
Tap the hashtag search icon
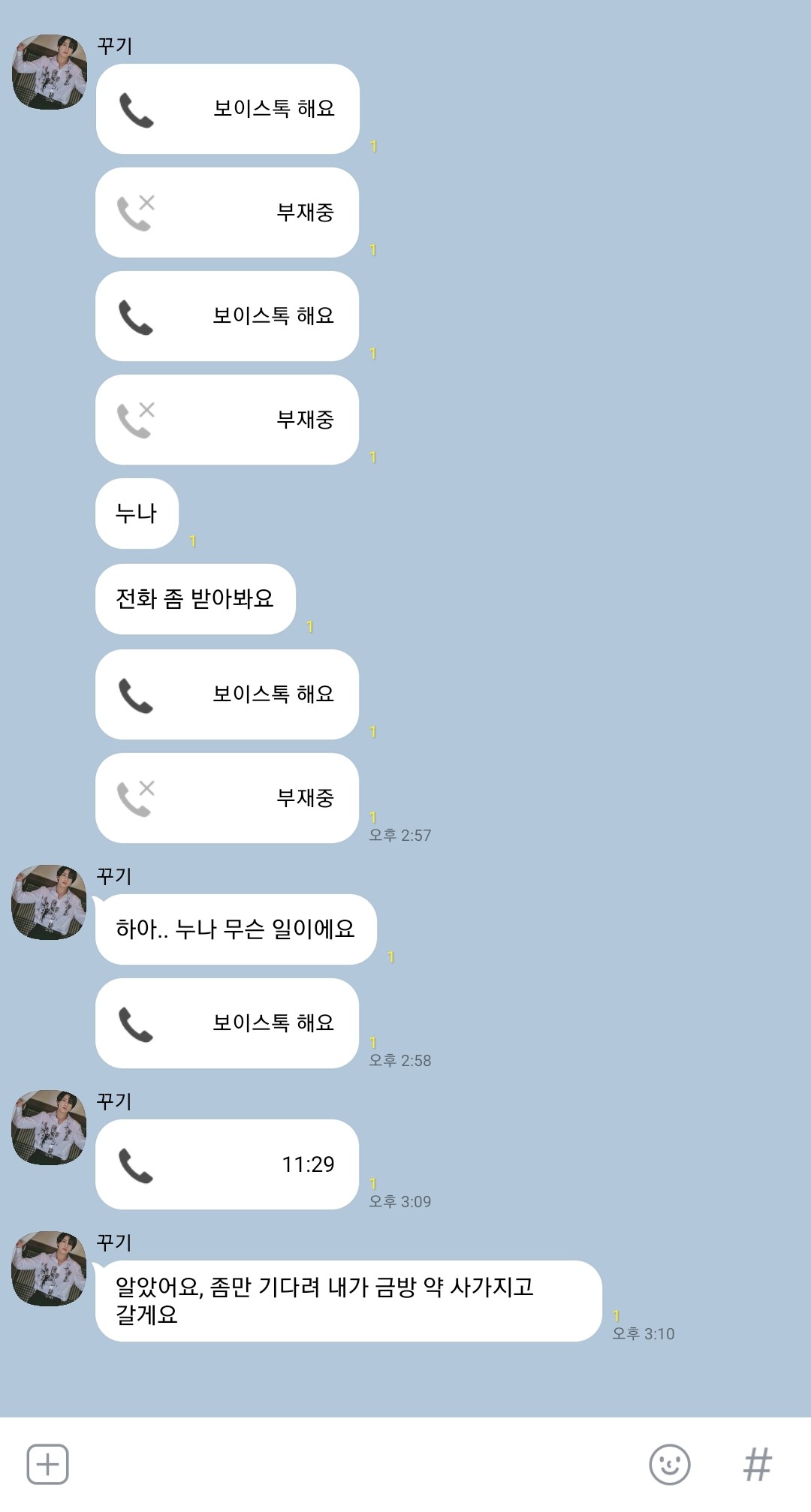coord(757,1464)
